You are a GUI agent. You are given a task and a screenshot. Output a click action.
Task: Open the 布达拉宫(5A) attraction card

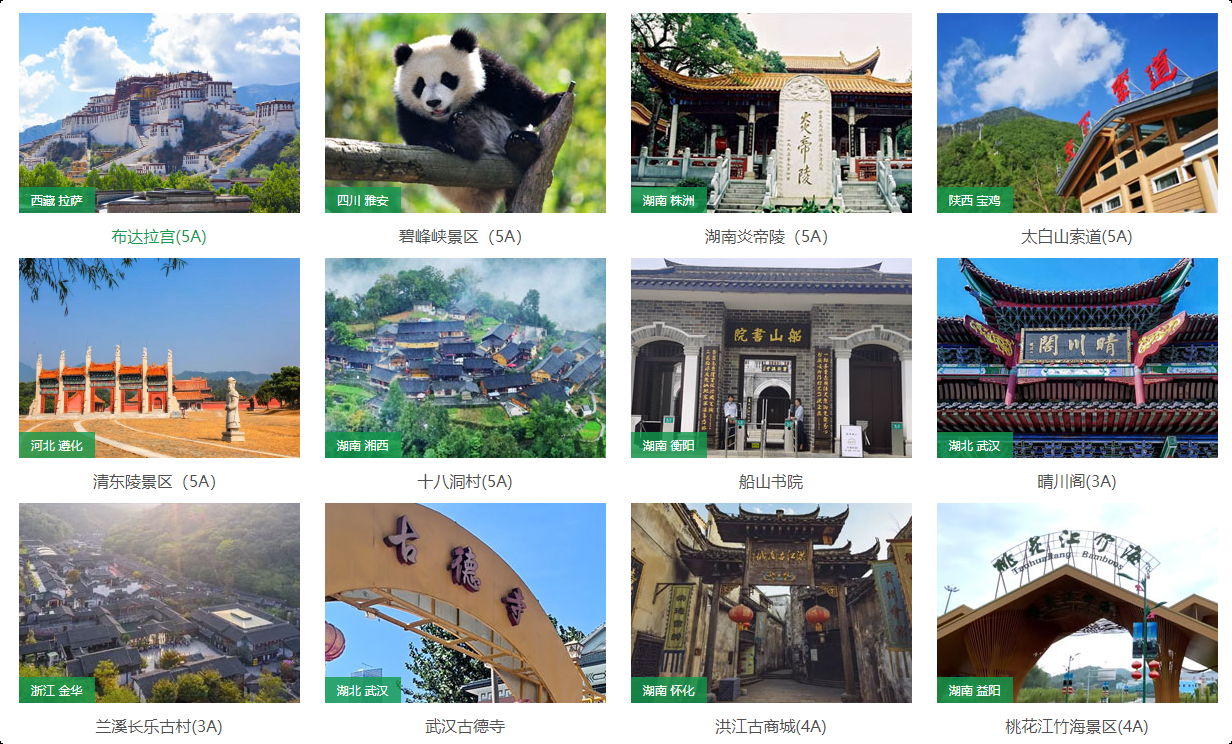pos(159,113)
